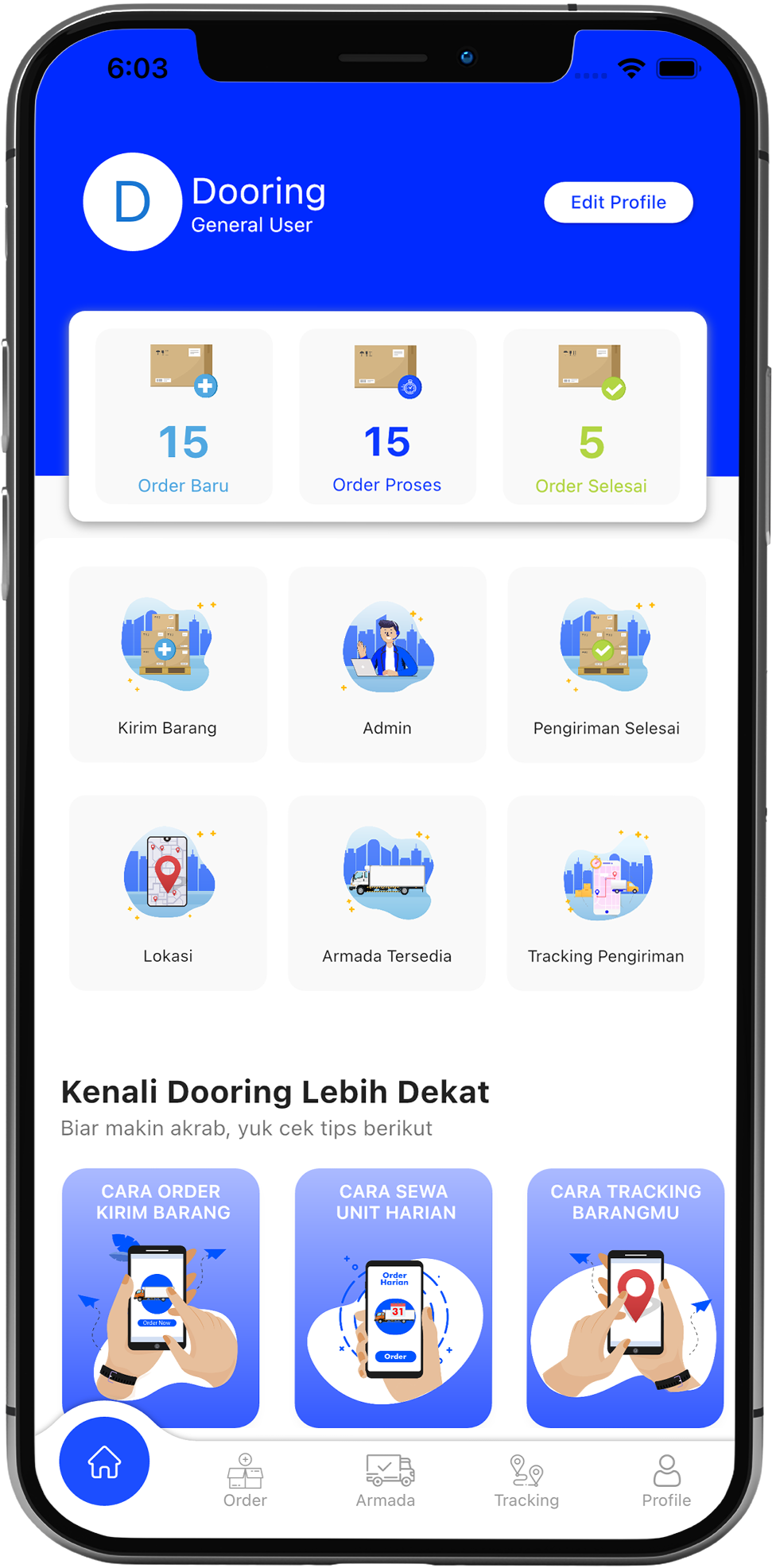772x1568 pixels.
Task: Open Pengiriman Selesai
Action: (x=606, y=664)
